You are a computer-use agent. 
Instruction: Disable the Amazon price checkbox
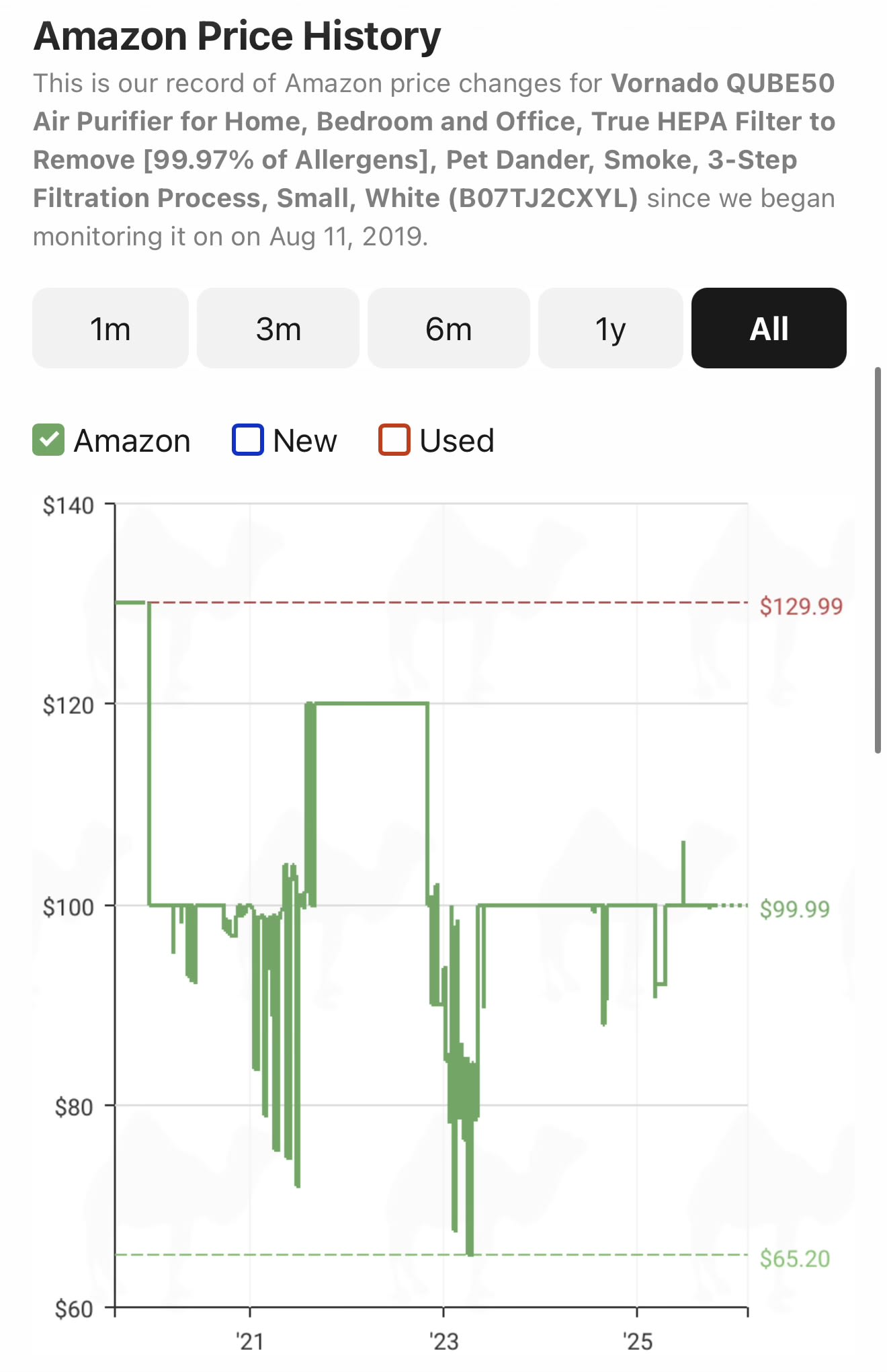tap(47, 440)
